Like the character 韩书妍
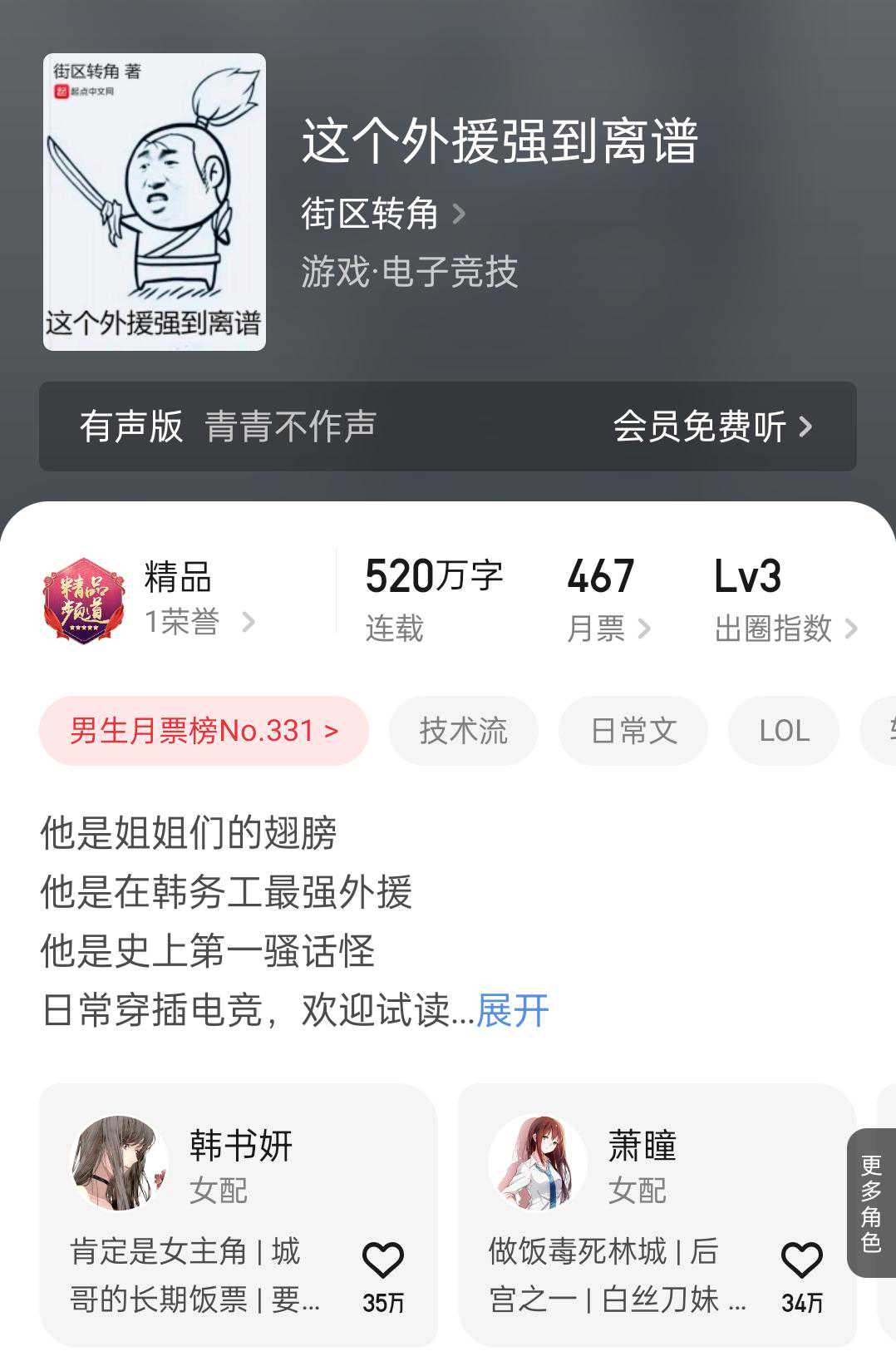Image resolution: width=896 pixels, height=1371 pixels. click(x=383, y=1262)
